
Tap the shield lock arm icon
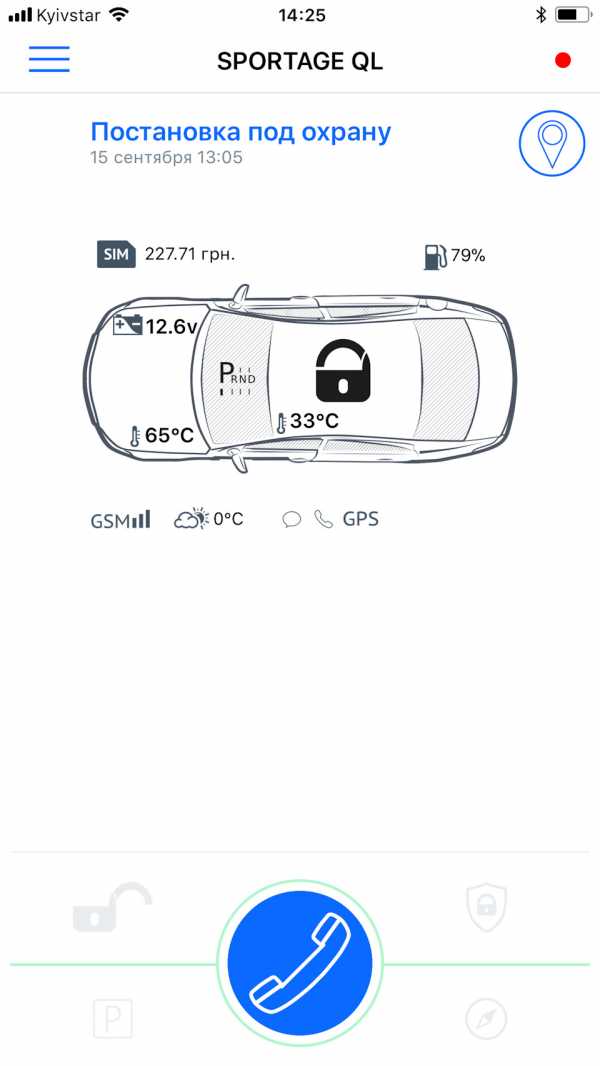tap(486, 907)
